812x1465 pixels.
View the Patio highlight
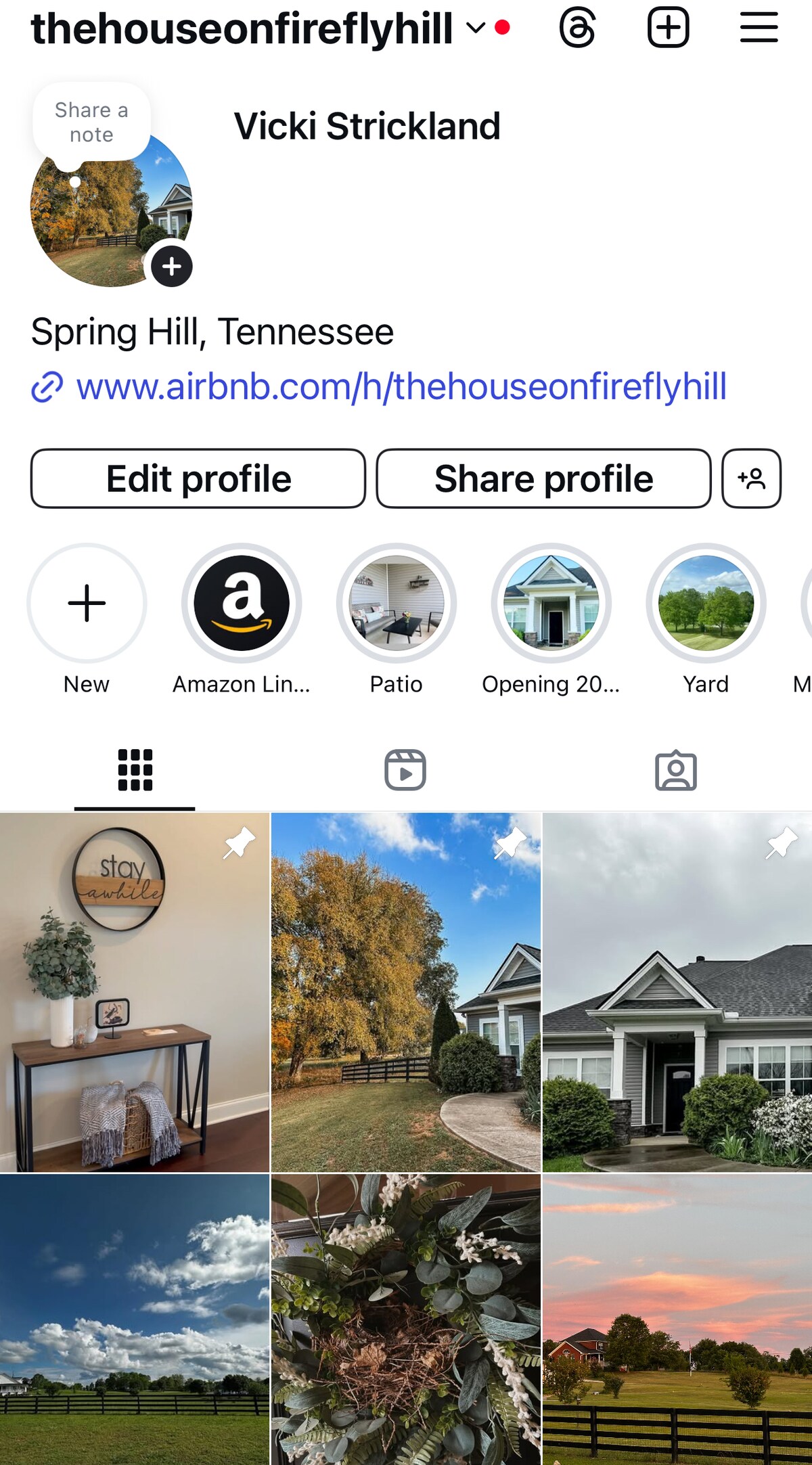click(x=397, y=603)
